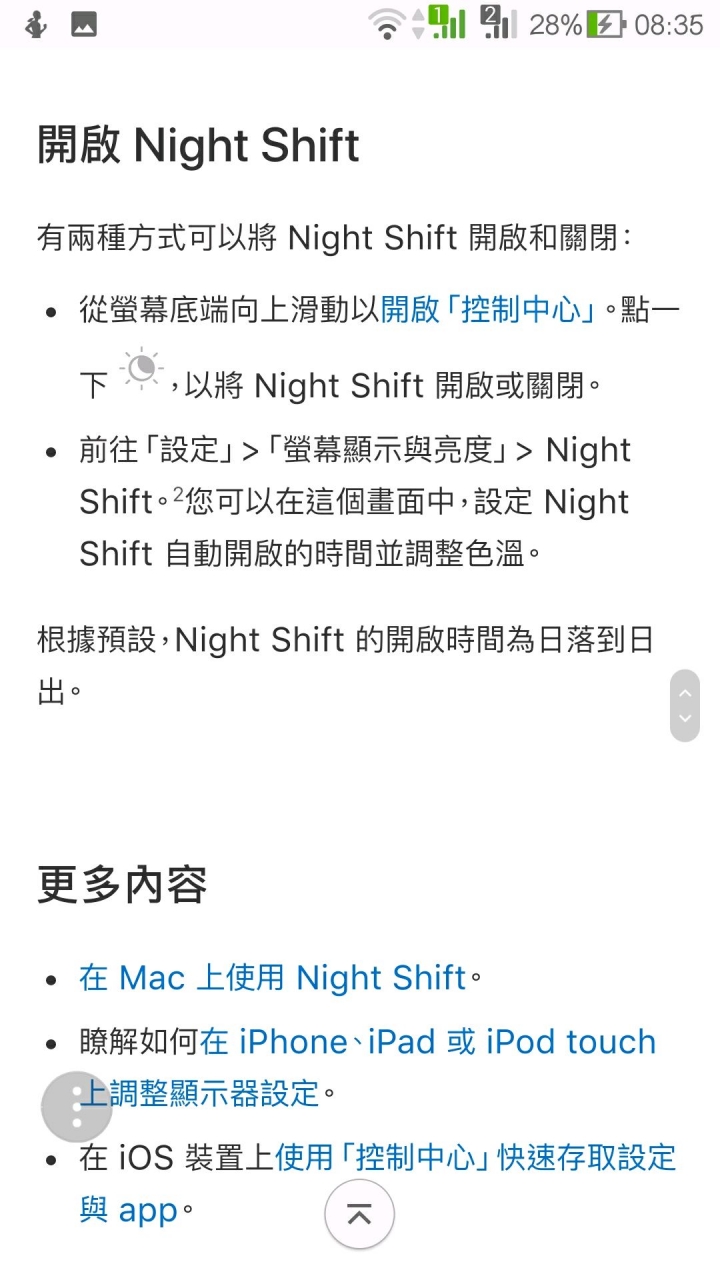
Task: Open the floating three-dot menu
Action: (77, 1106)
